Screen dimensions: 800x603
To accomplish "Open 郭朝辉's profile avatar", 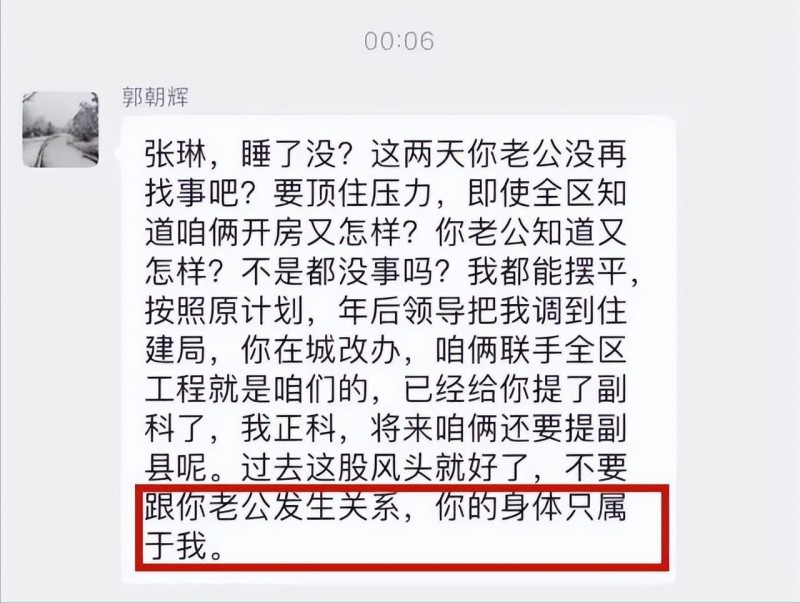I will pyautogui.click(x=59, y=131).
